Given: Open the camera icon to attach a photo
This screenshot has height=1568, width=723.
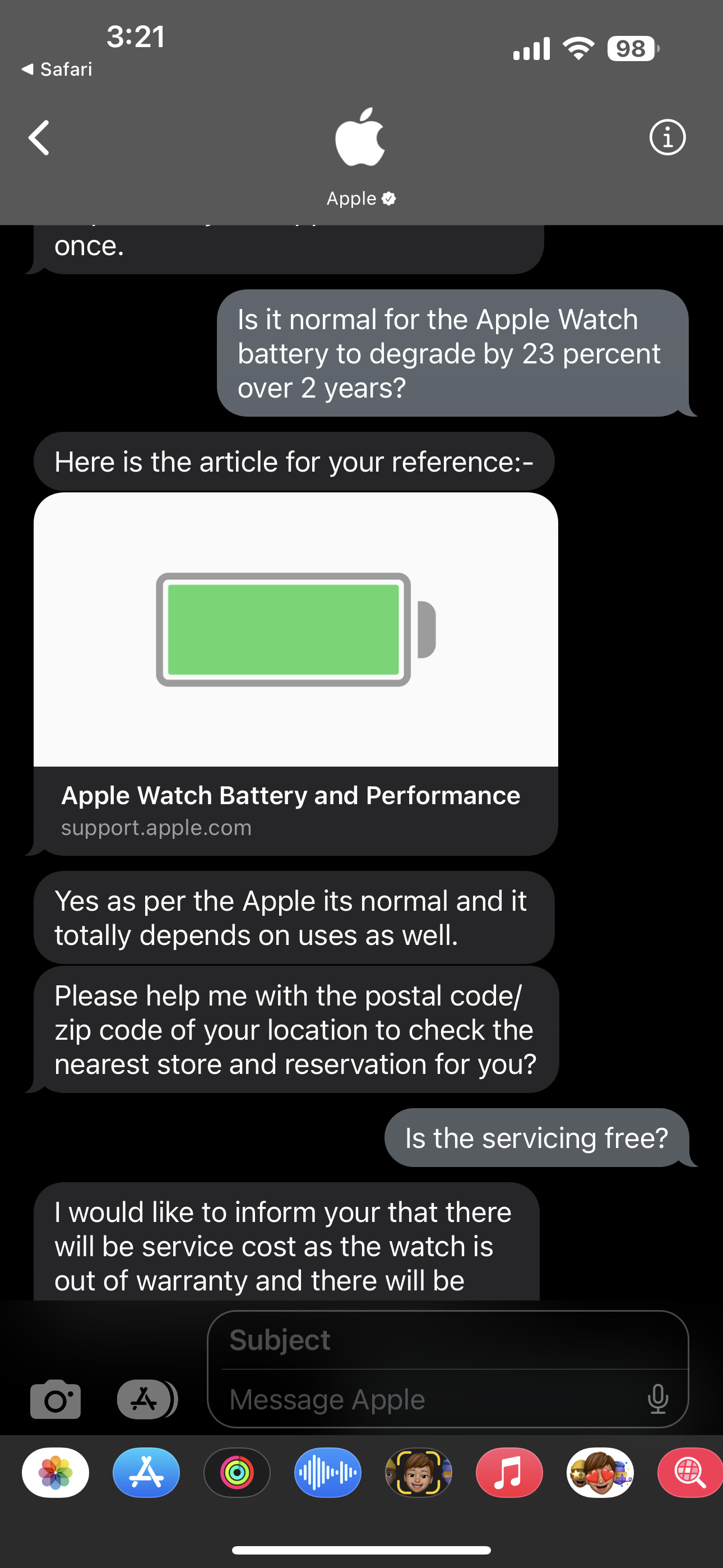Looking at the screenshot, I should (55, 1398).
